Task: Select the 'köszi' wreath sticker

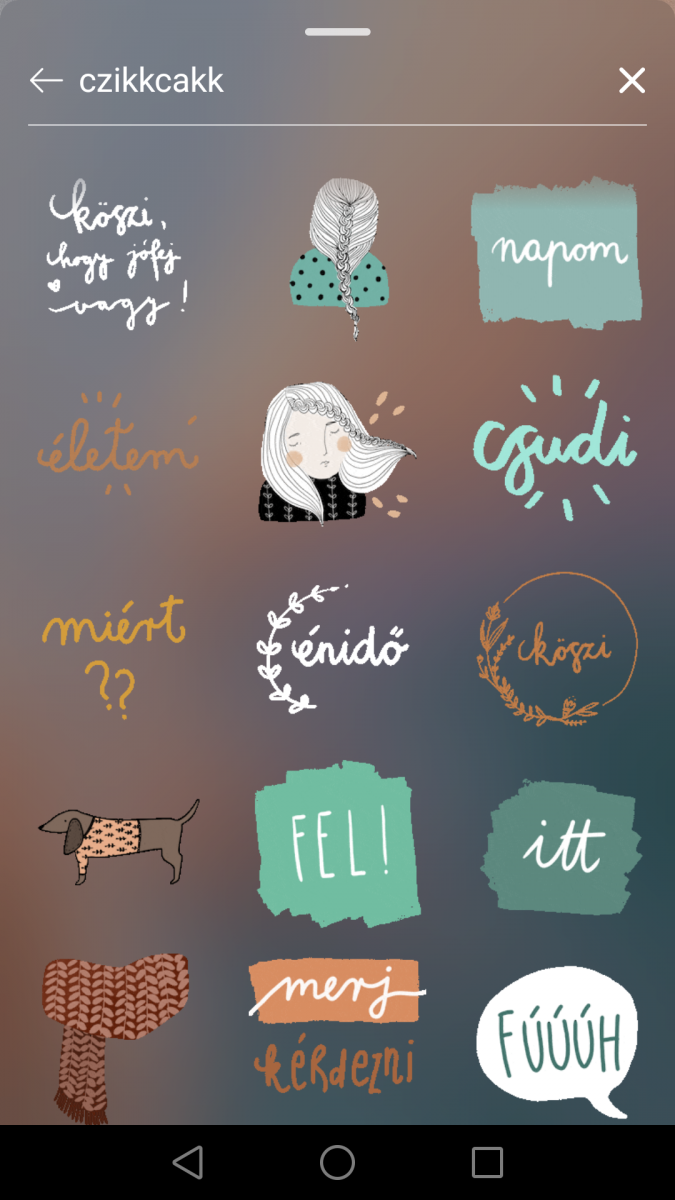Action: pyautogui.click(x=556, y=648)
